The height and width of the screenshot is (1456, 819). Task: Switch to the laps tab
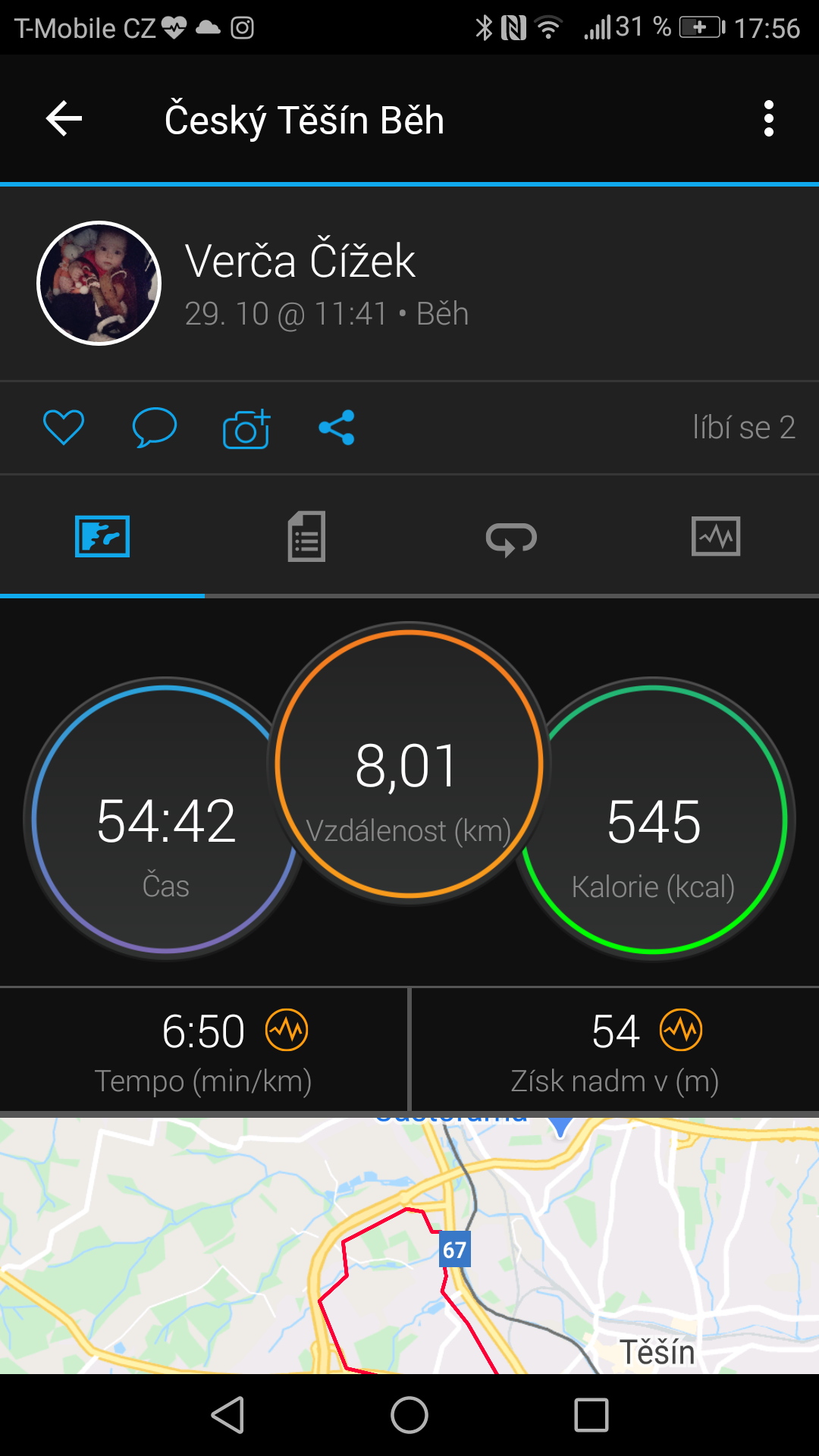[x=511, y=538]
